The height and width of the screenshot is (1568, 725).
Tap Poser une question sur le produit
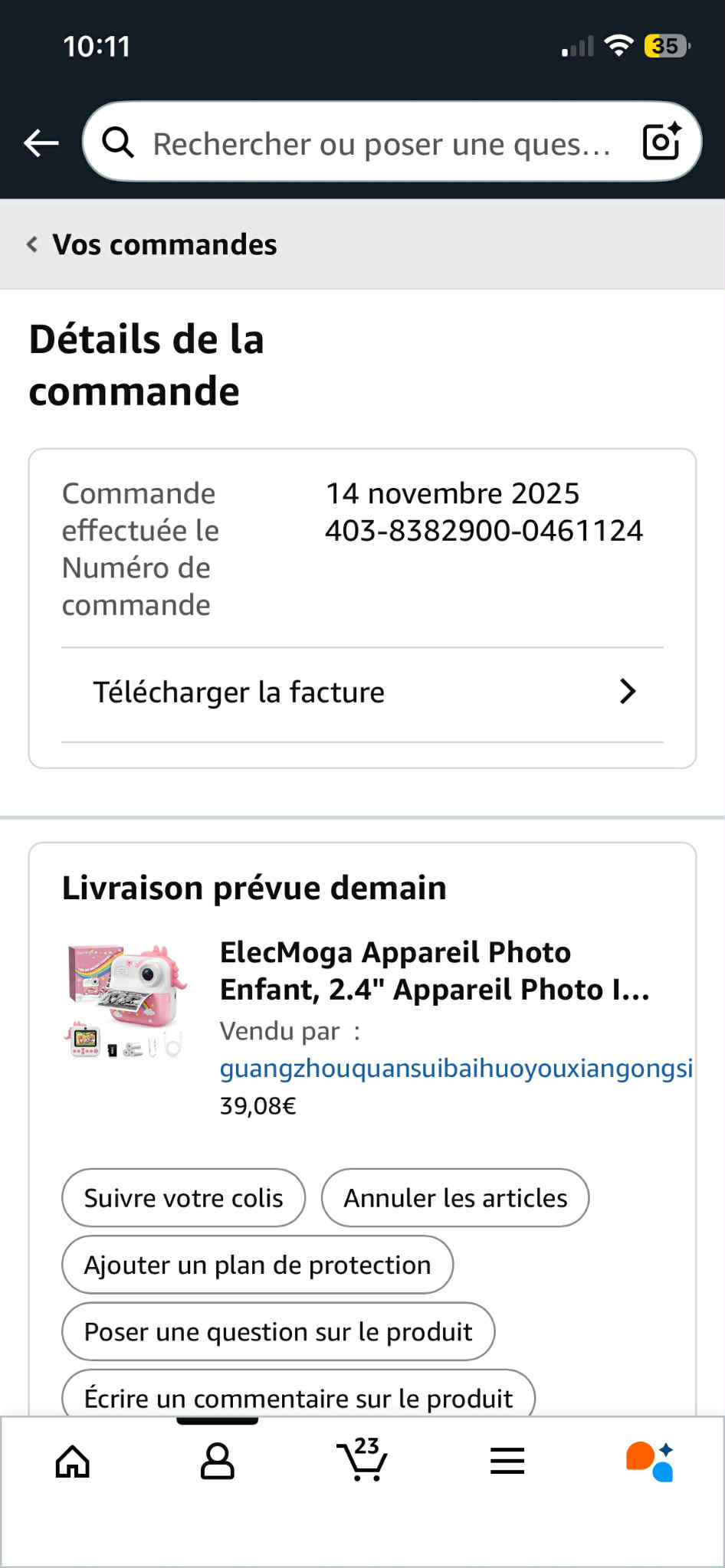pyautogui.click(x=278, y=1332)
